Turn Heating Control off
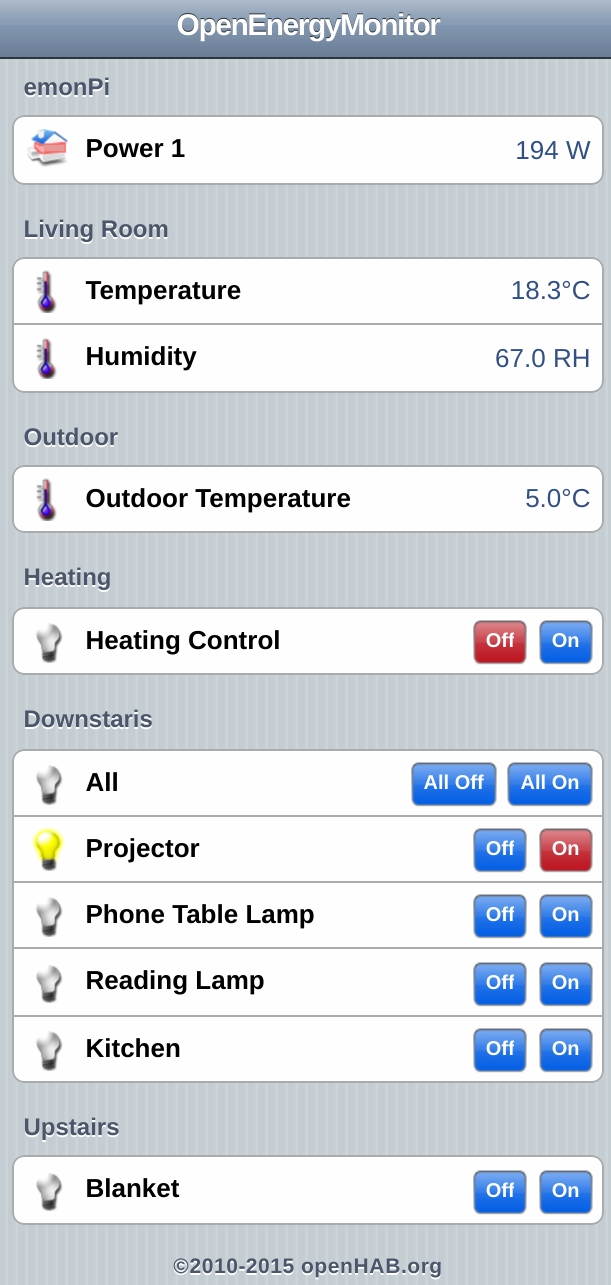The width and height of the screenshot is (611, 1285). coord(499,641)
